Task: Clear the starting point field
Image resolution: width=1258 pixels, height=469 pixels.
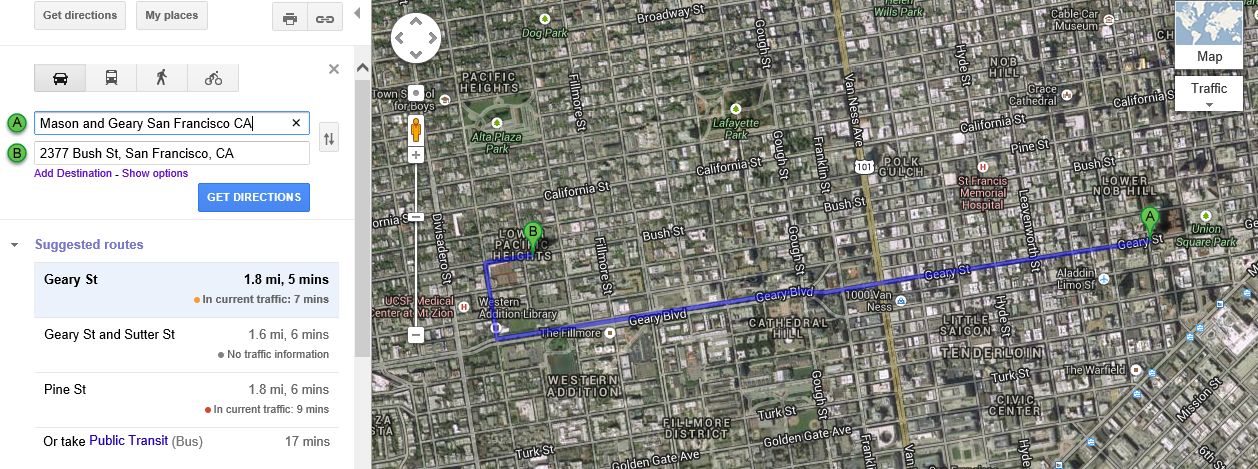Action: [x=296, y=123]
